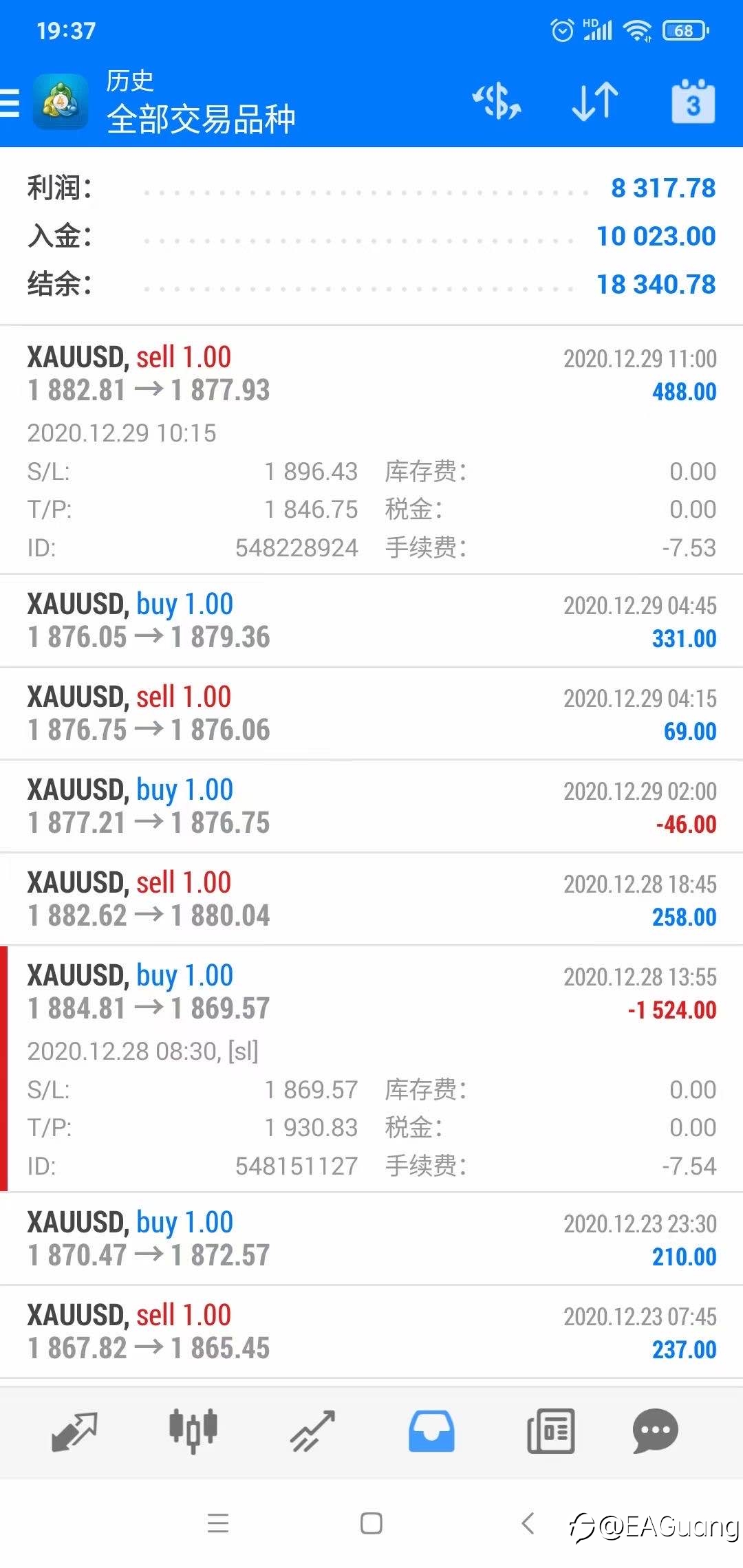Switch to the candlestick chart tab
This screenshot has width=743, height=1568.
tap(193, 1432)
